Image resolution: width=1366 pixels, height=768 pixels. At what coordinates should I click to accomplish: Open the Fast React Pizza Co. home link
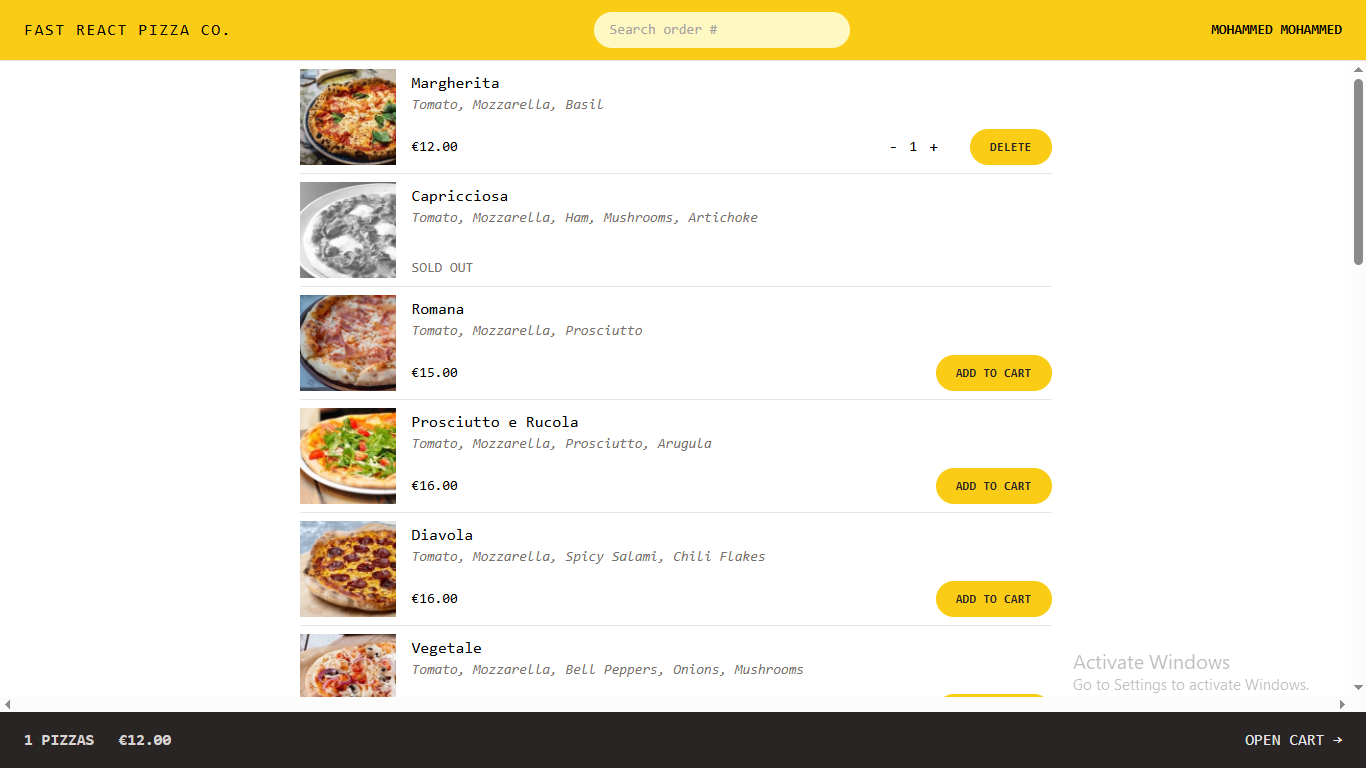tap(127, 30)
